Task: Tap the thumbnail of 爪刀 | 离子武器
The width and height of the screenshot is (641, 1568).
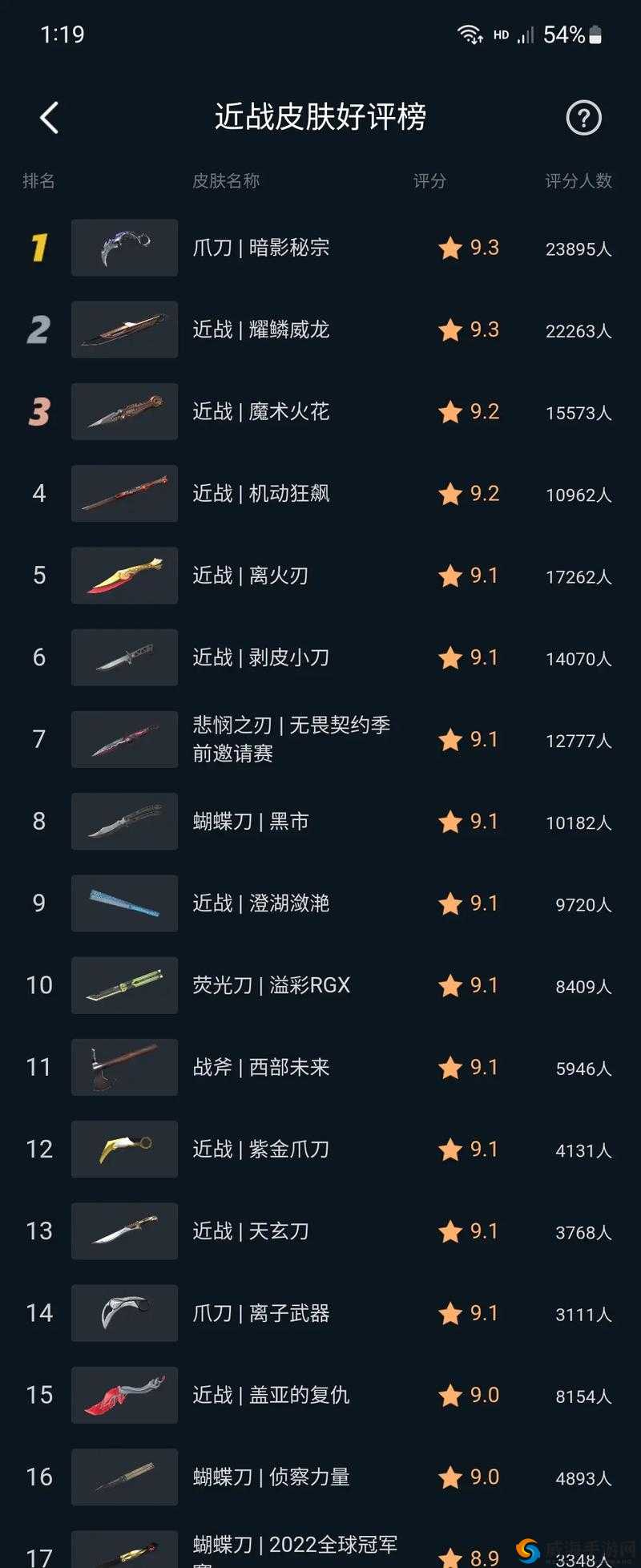Action: coord(124,1313)
